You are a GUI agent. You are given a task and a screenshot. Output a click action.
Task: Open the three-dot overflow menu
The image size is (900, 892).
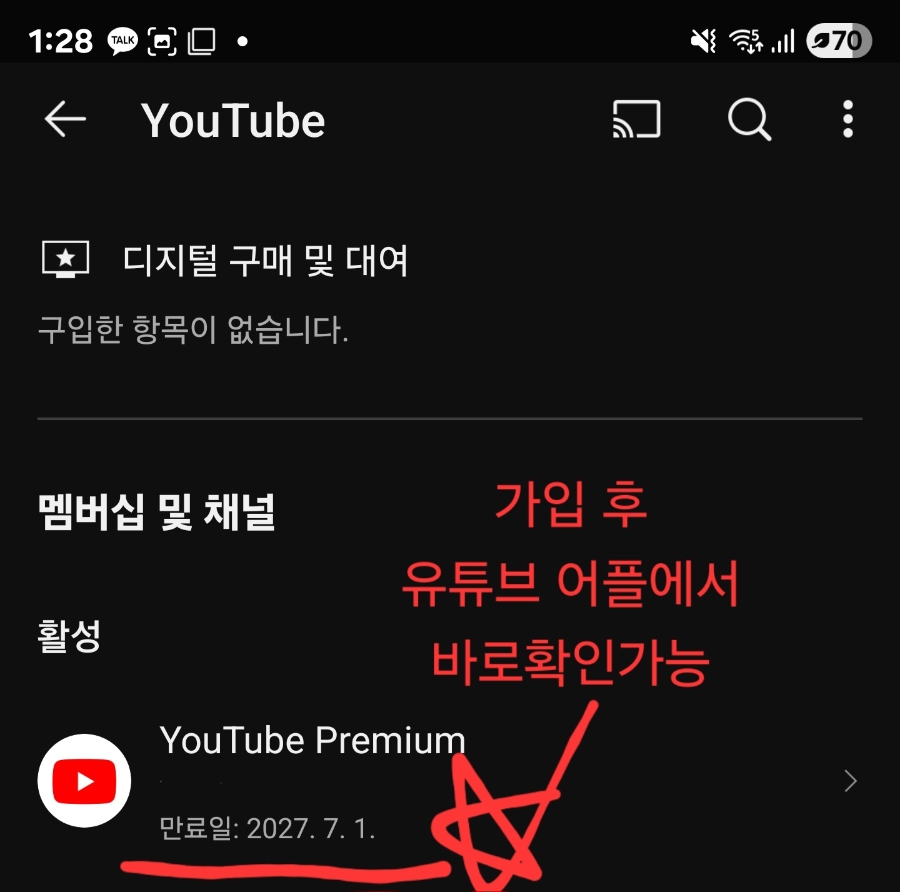coord(847,120)
